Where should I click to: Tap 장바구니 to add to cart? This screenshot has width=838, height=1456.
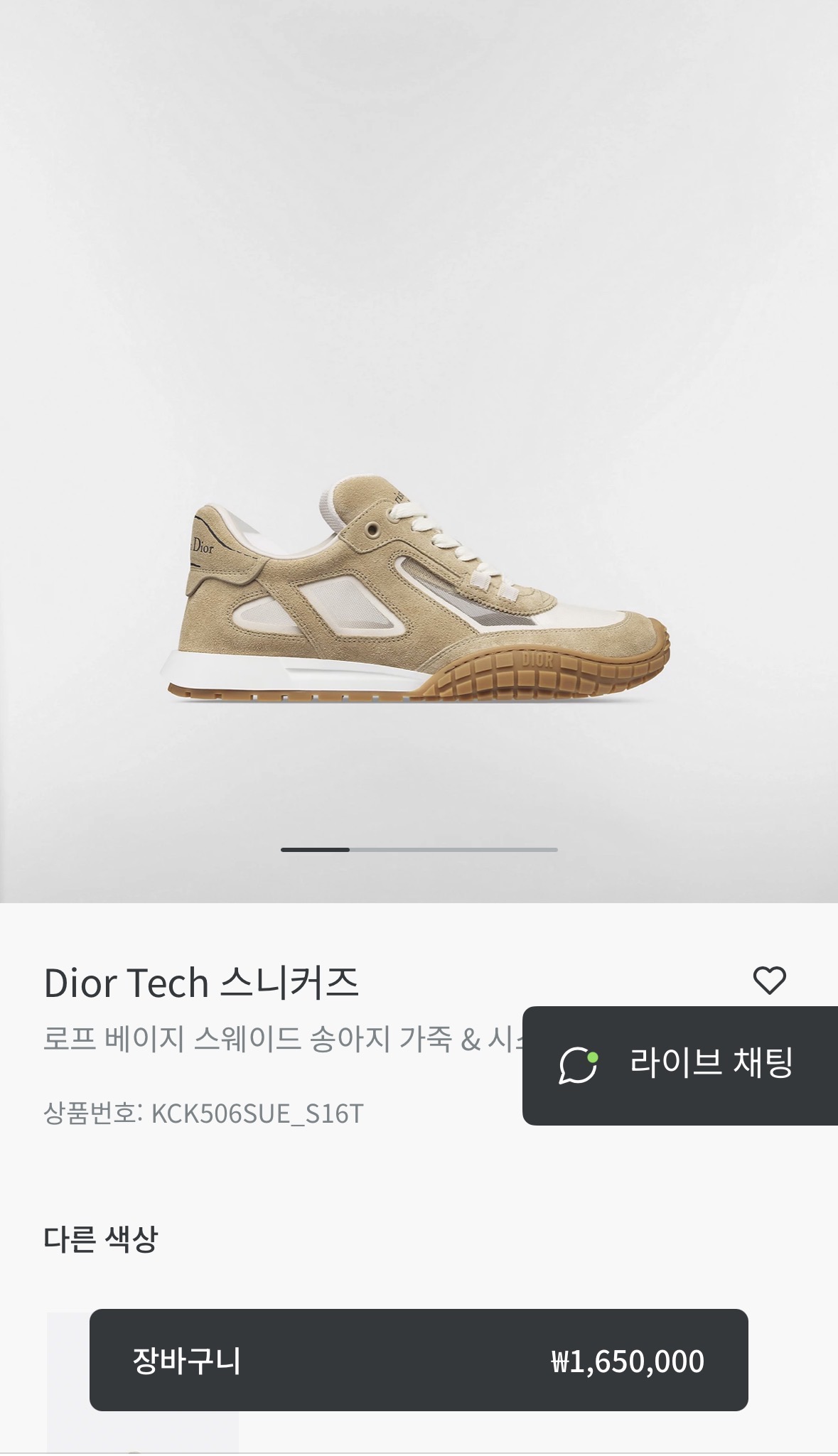point(419,1360)
